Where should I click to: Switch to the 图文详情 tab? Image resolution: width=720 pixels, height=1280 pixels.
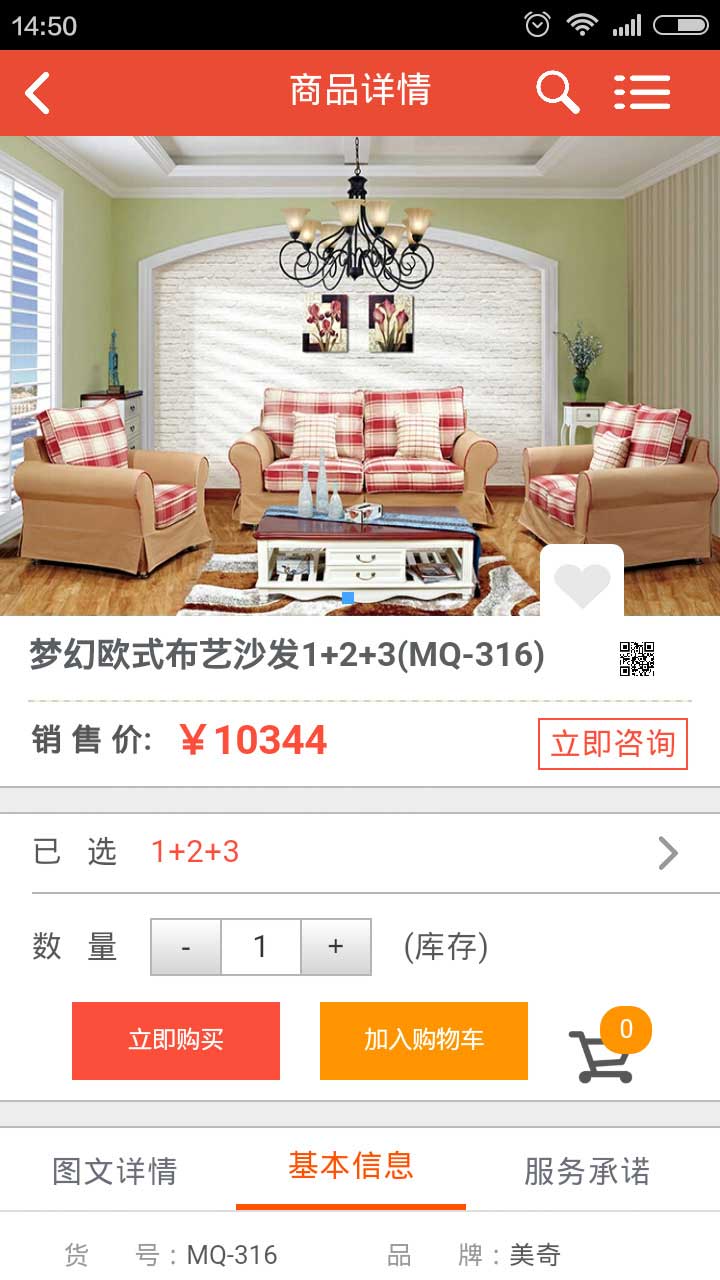pos(115,1171)
